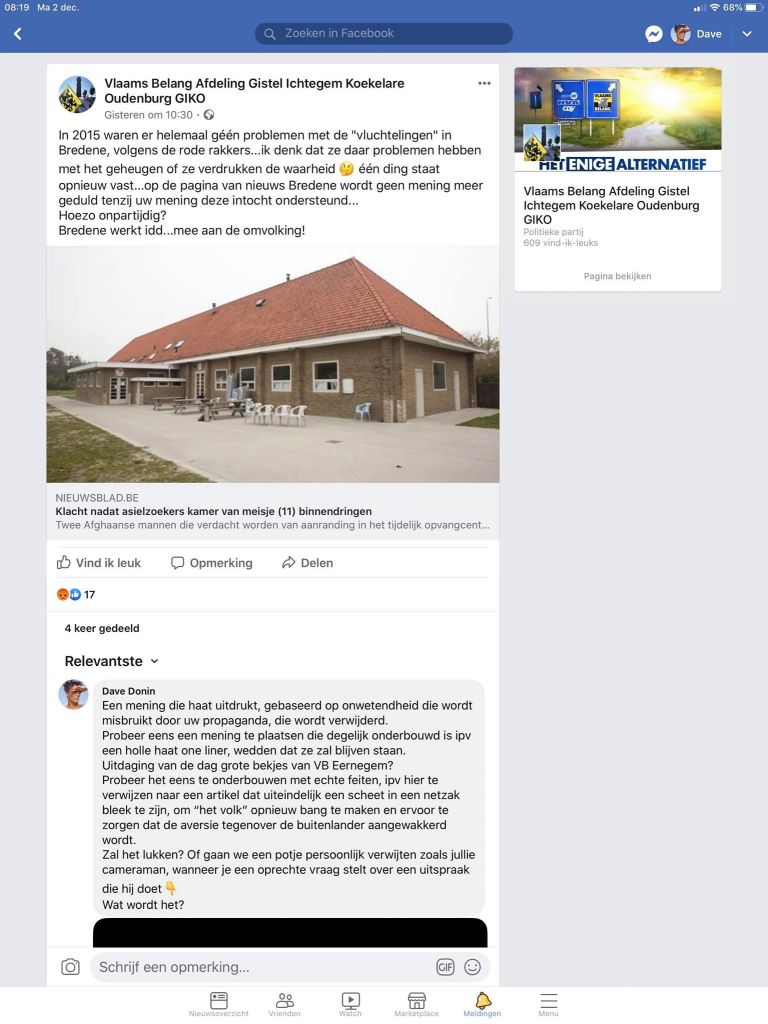
Task: Change comment sorting from Relevantste
Action: [x=111, y=661]
